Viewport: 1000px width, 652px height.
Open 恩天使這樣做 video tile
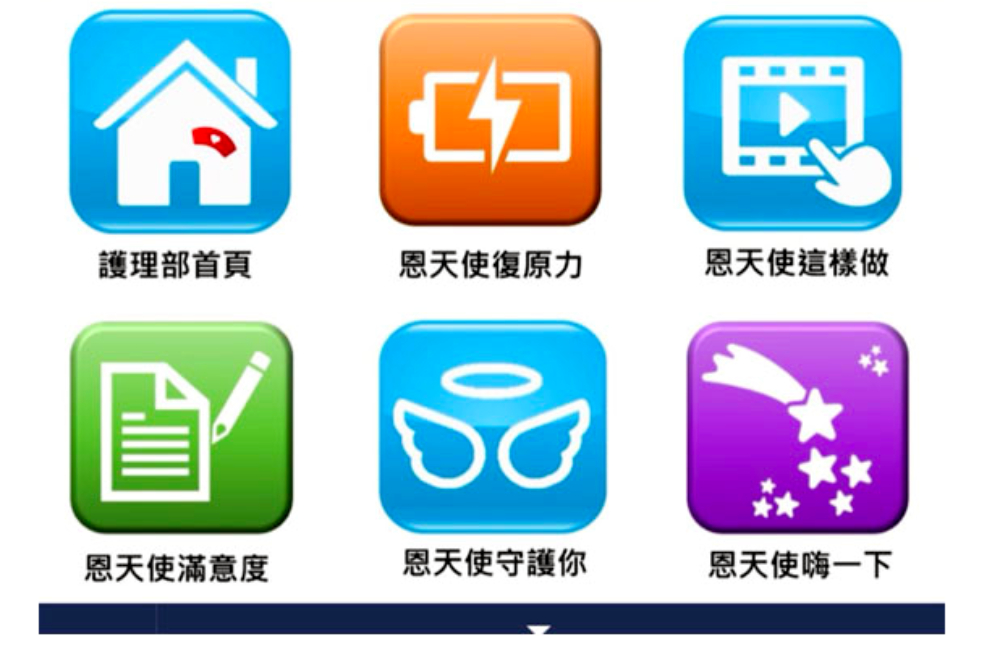tap(793, 122)
